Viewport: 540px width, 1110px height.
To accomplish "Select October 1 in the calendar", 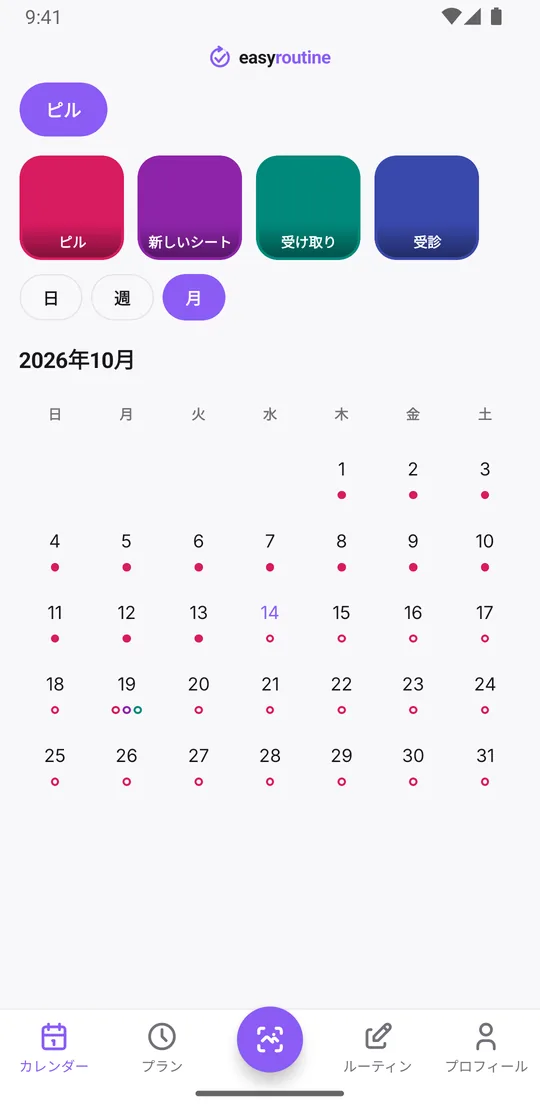I will click(342, 479).
